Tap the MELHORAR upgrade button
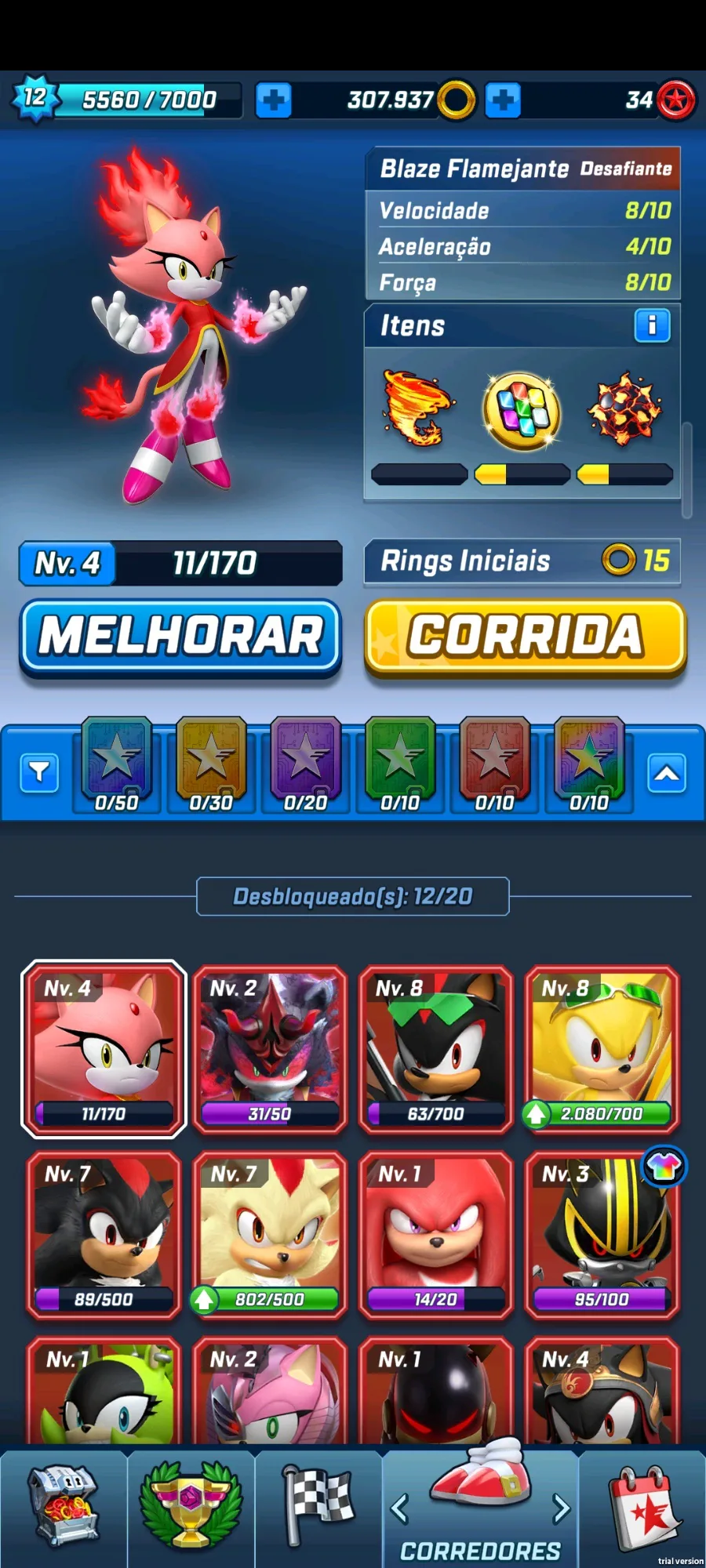This screenshot has width=706, height=1568. [x=180, y=636]
